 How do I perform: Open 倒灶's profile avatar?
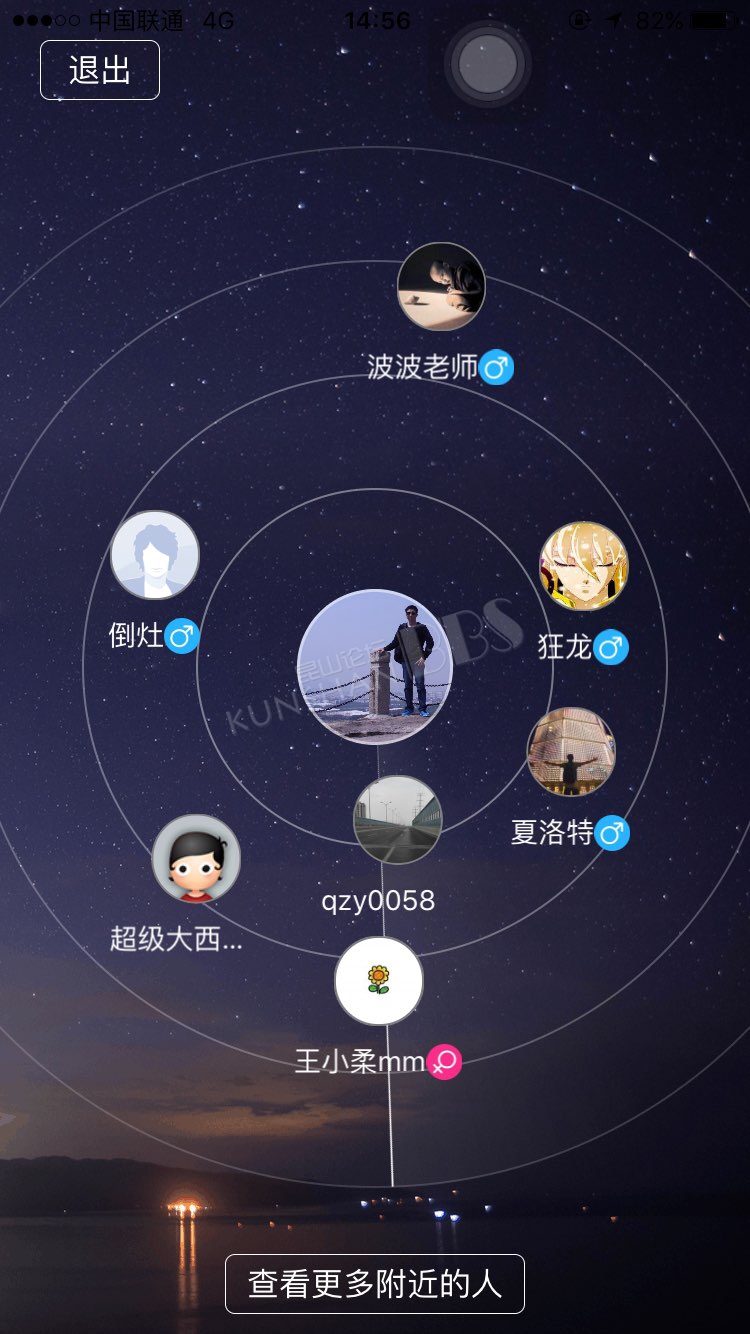pyautogui.click(x=155, y=555)
